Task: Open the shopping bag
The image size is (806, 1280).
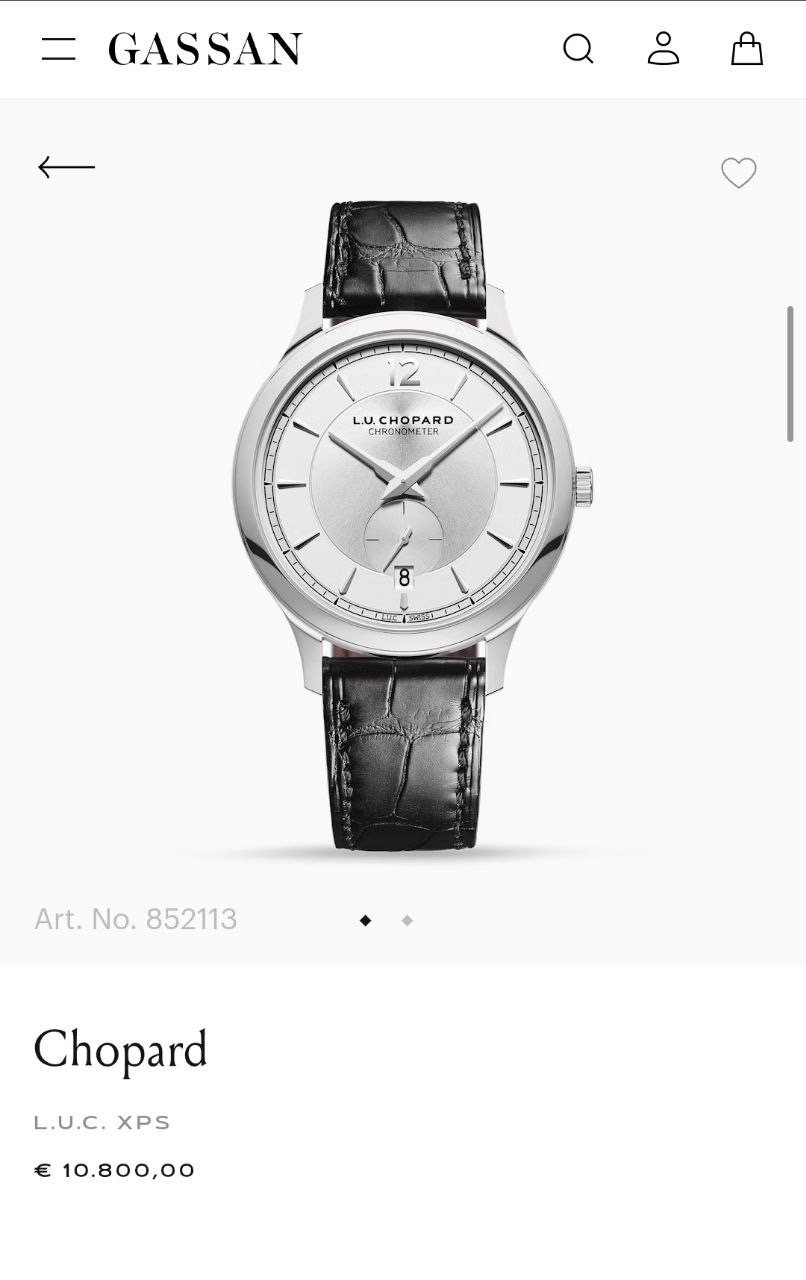Action: click(x=746, y=49)
